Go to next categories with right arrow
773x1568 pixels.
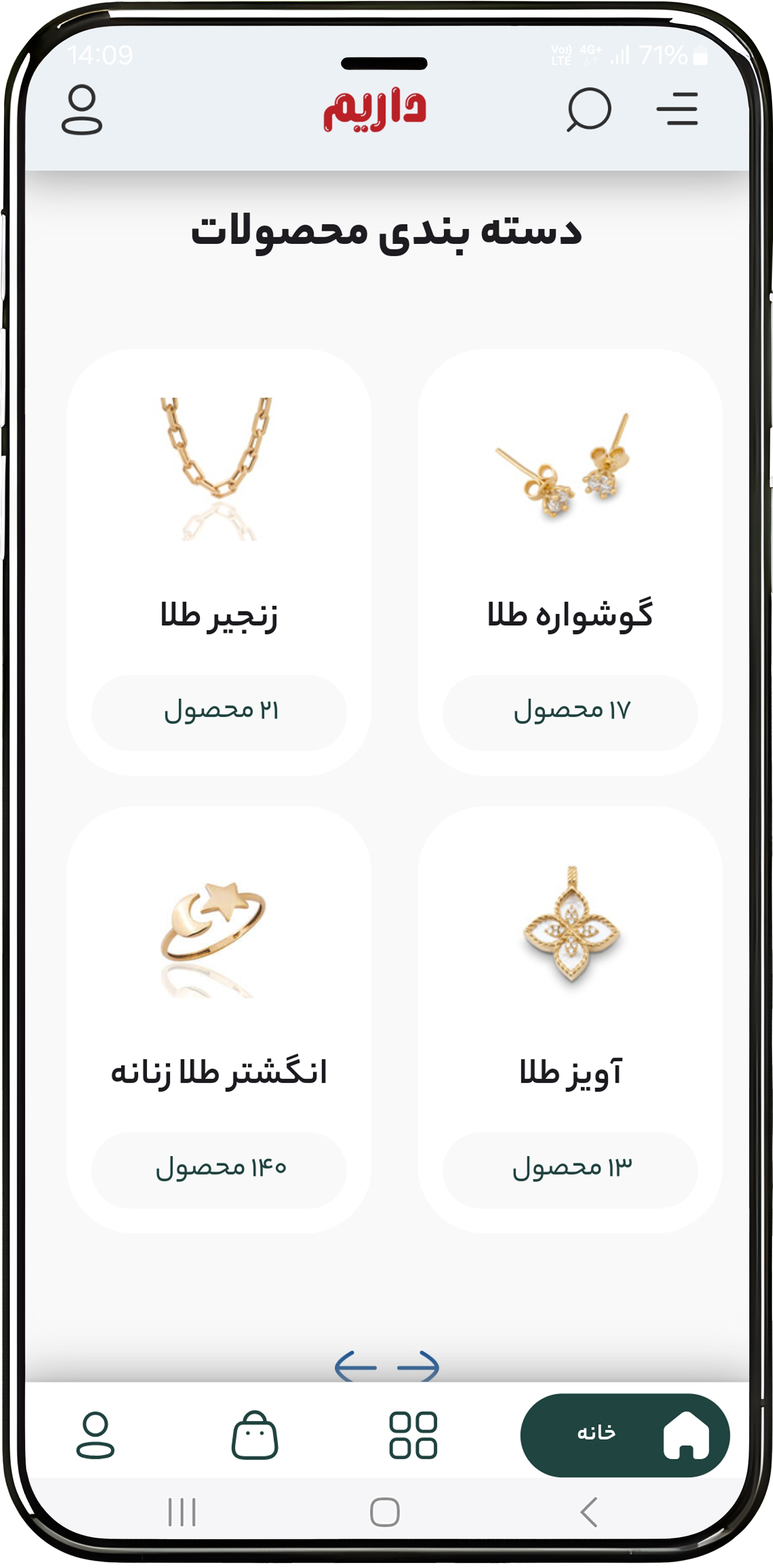pos(419,1367)
